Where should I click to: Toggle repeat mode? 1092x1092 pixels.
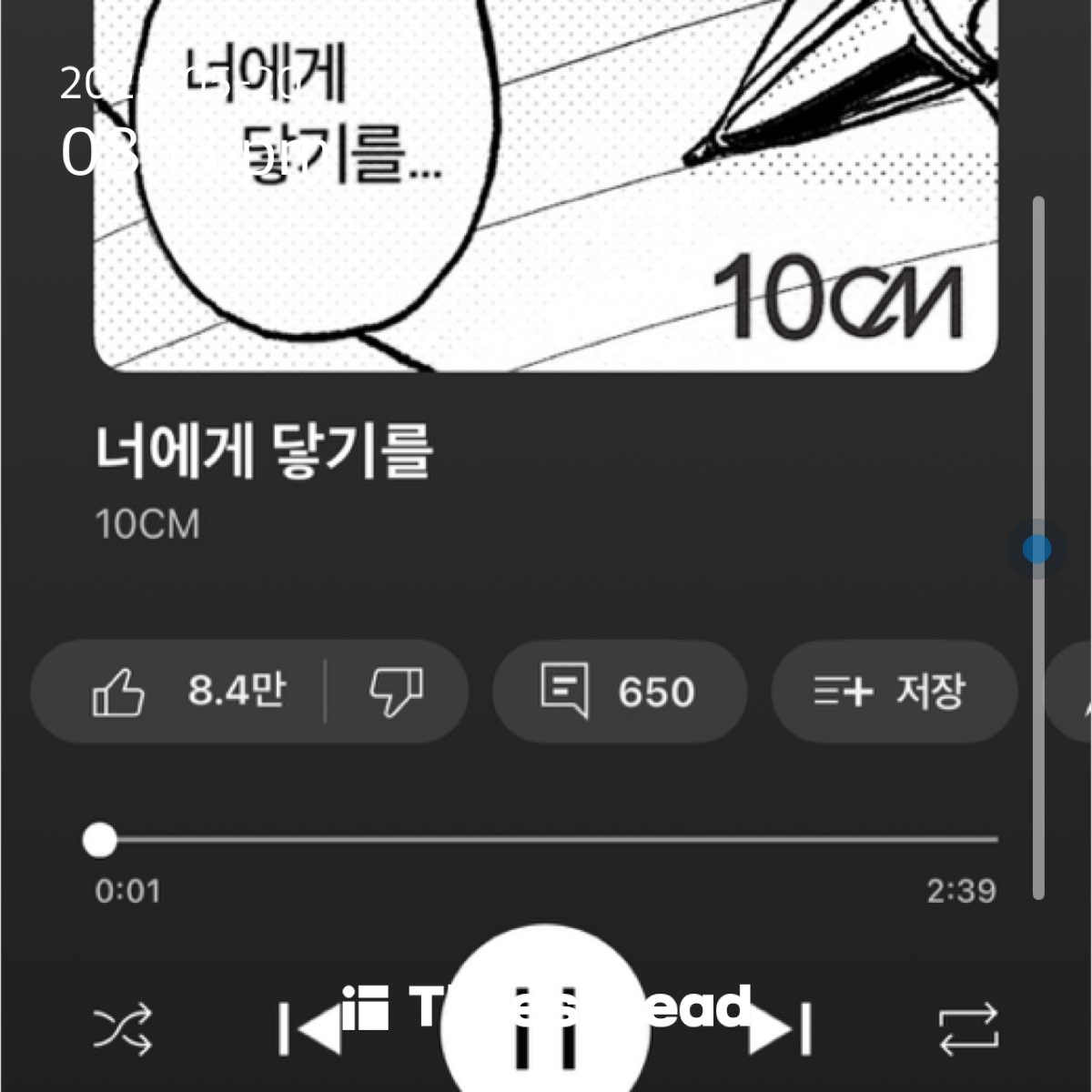pos(968,1029)
